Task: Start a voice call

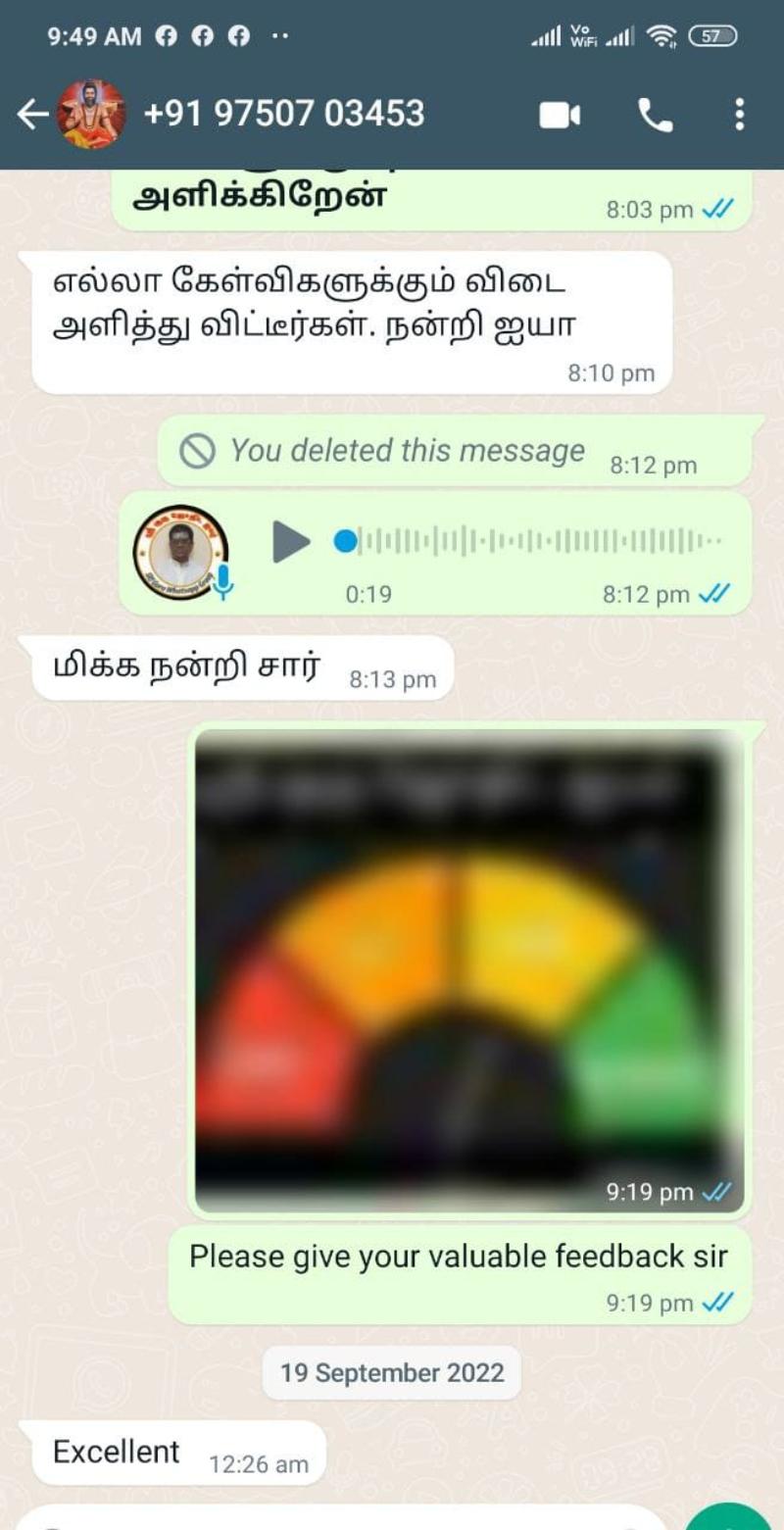Action: (655, 116)
